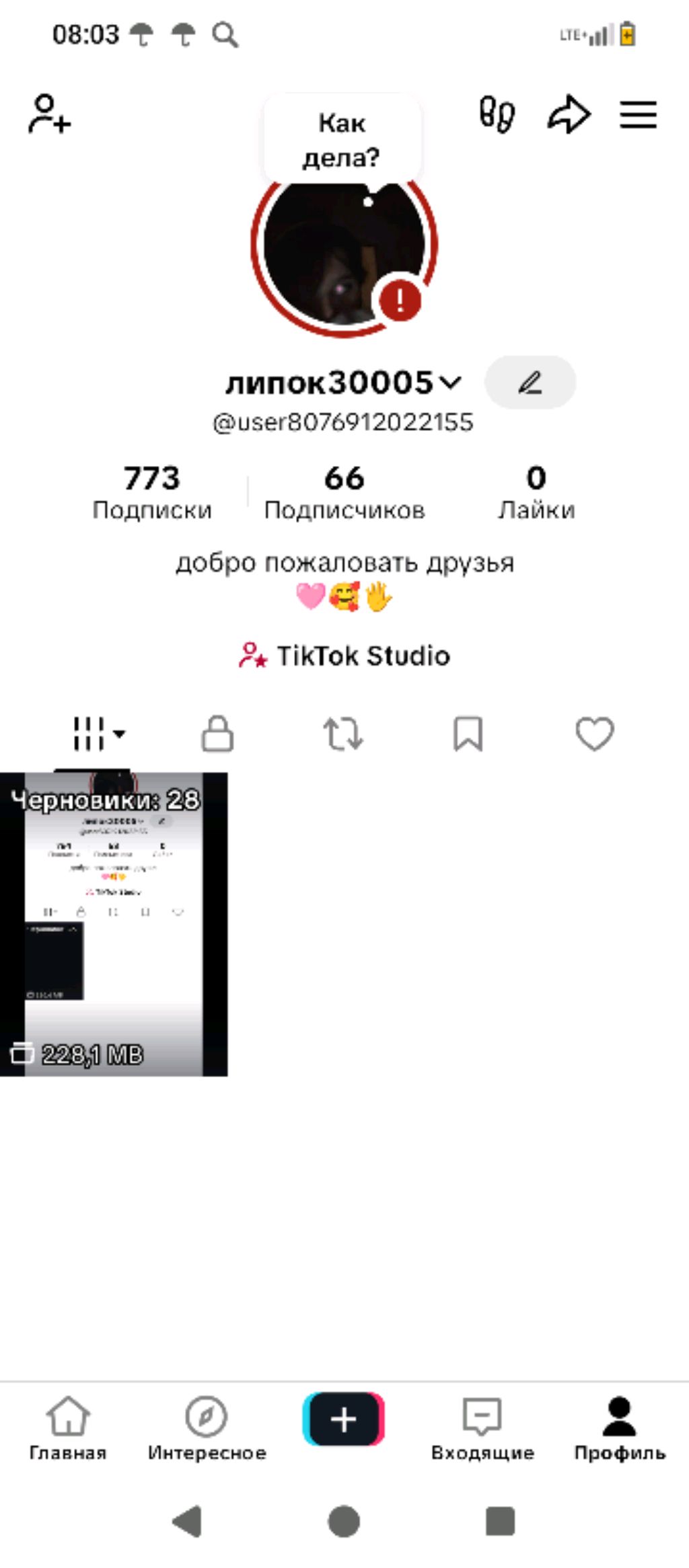Screen dimensions: 689x1568
Task: Tap the 'Как дела?' note bubble
Action: tap(342, 140)
